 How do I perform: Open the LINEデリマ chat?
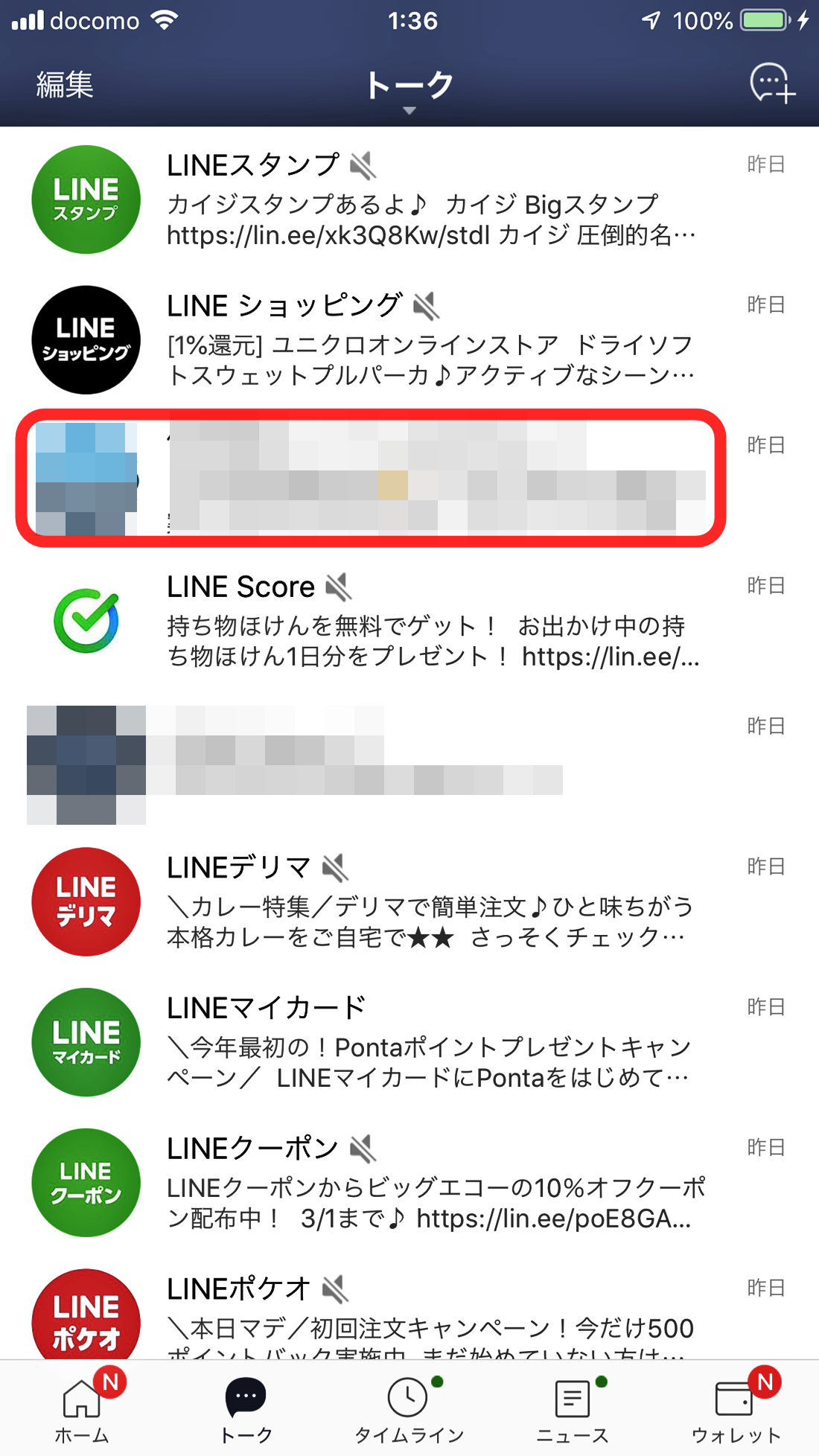tap(409, 901)
